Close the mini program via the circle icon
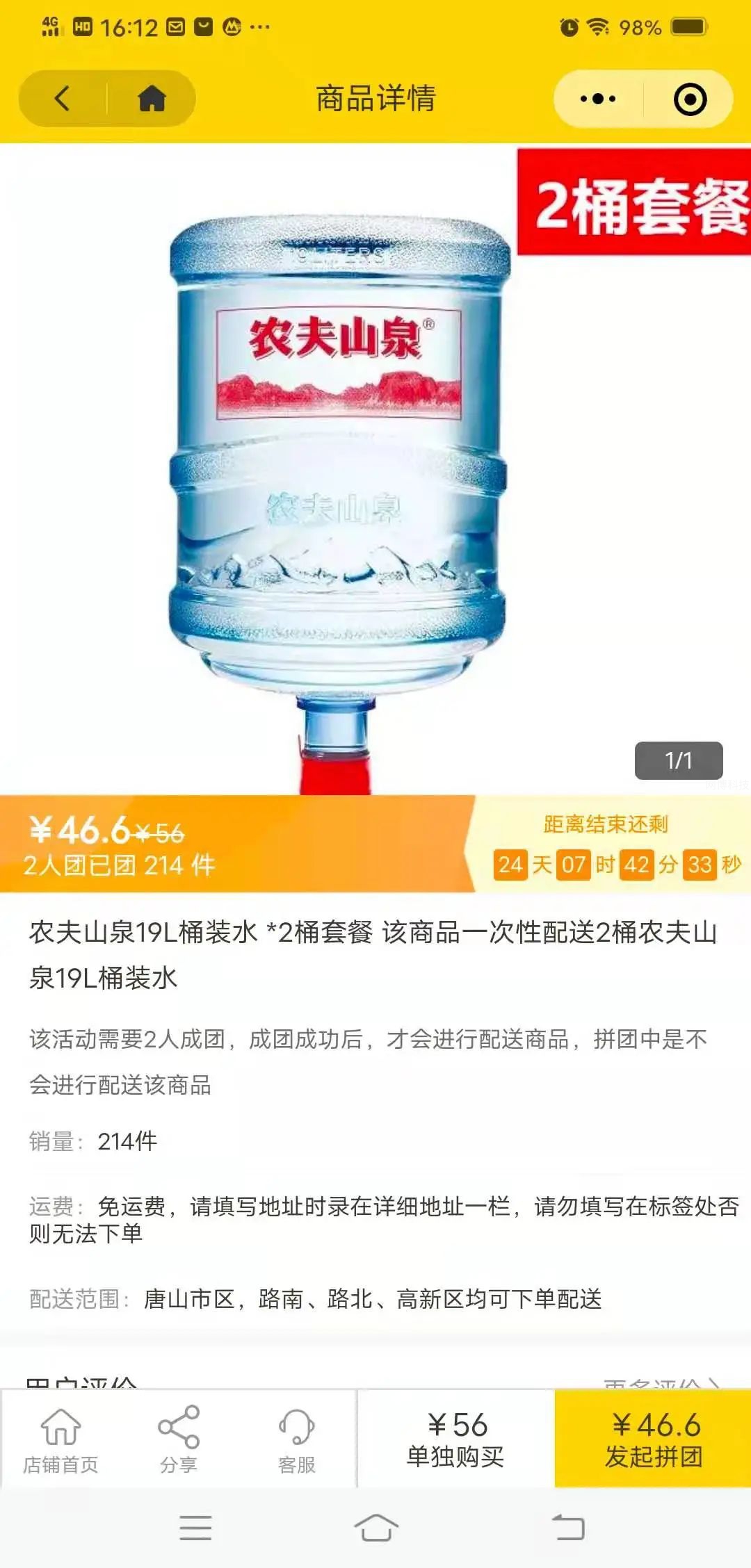 pyautogui.click(x=690, y=99)
